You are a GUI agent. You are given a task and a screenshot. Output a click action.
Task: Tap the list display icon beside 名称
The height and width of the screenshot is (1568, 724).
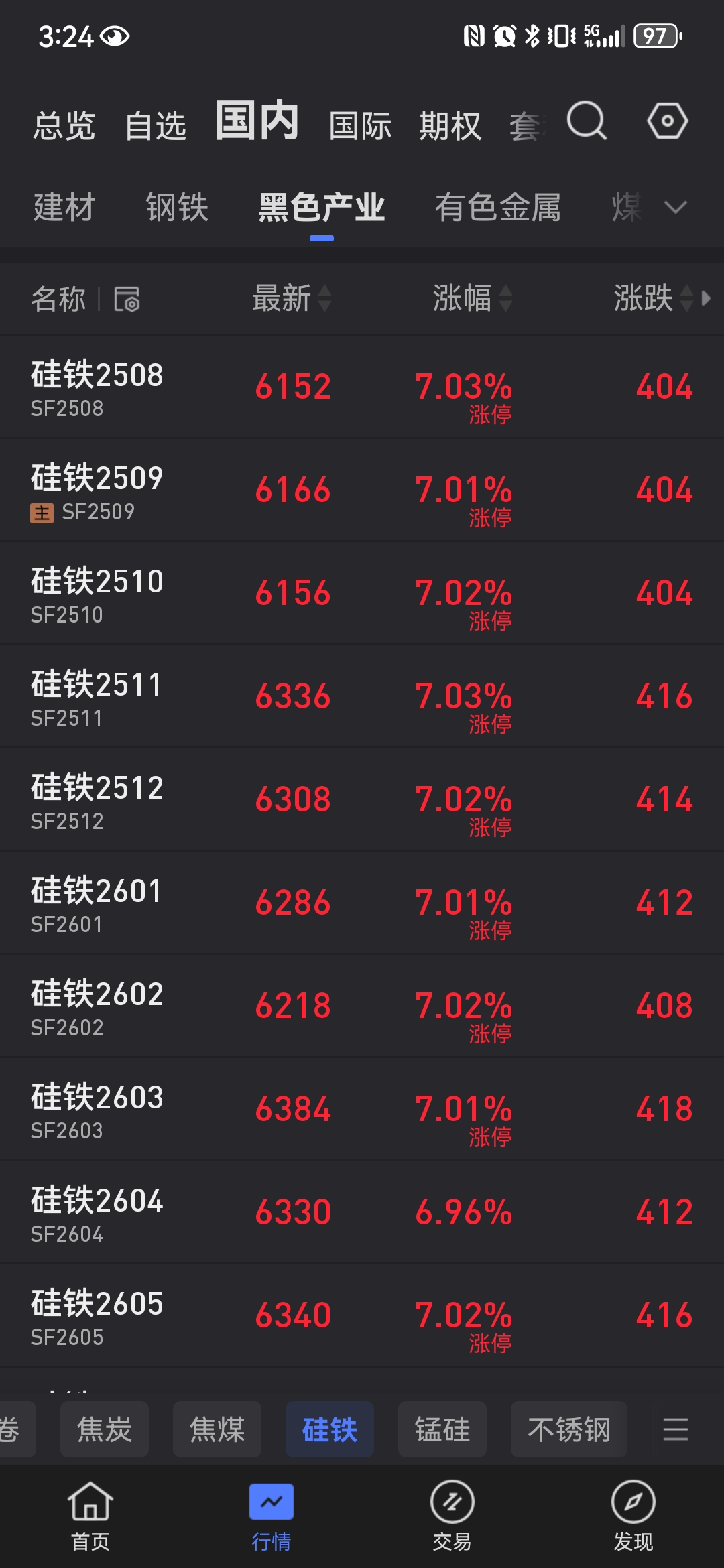pos(127,299)
